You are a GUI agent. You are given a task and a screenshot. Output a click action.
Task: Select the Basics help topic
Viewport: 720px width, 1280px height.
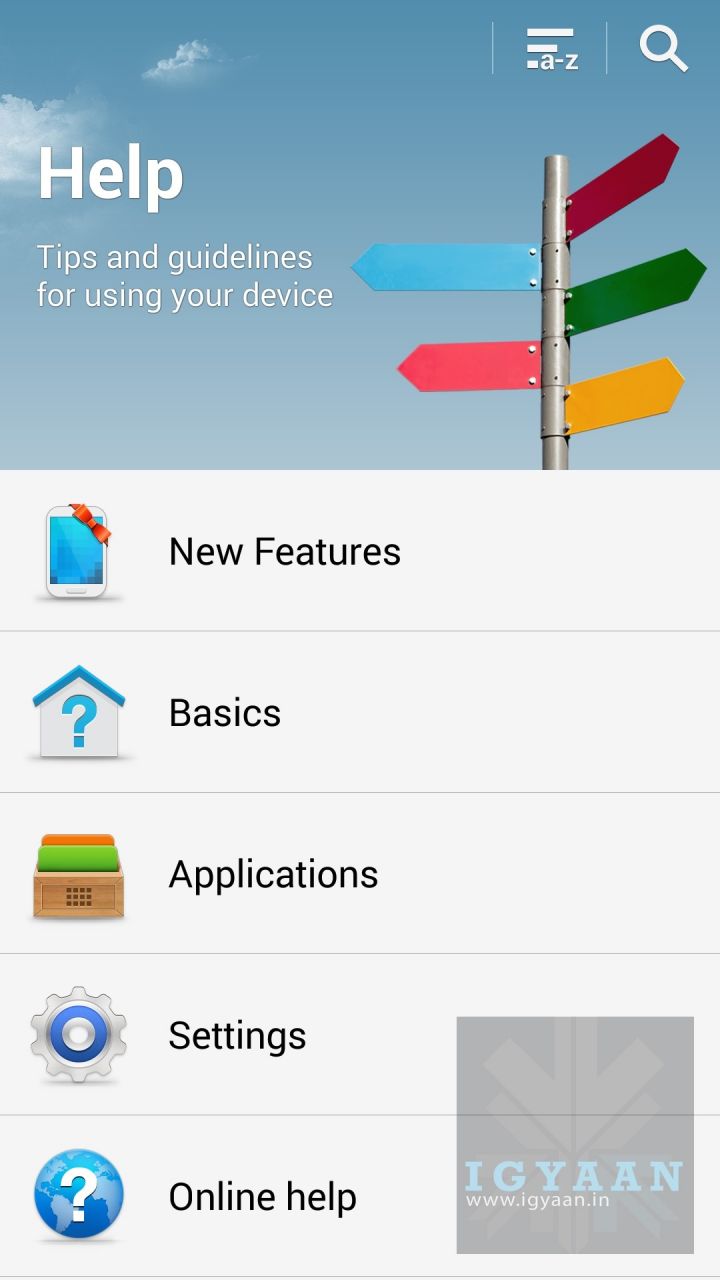[x=225, y=713]
